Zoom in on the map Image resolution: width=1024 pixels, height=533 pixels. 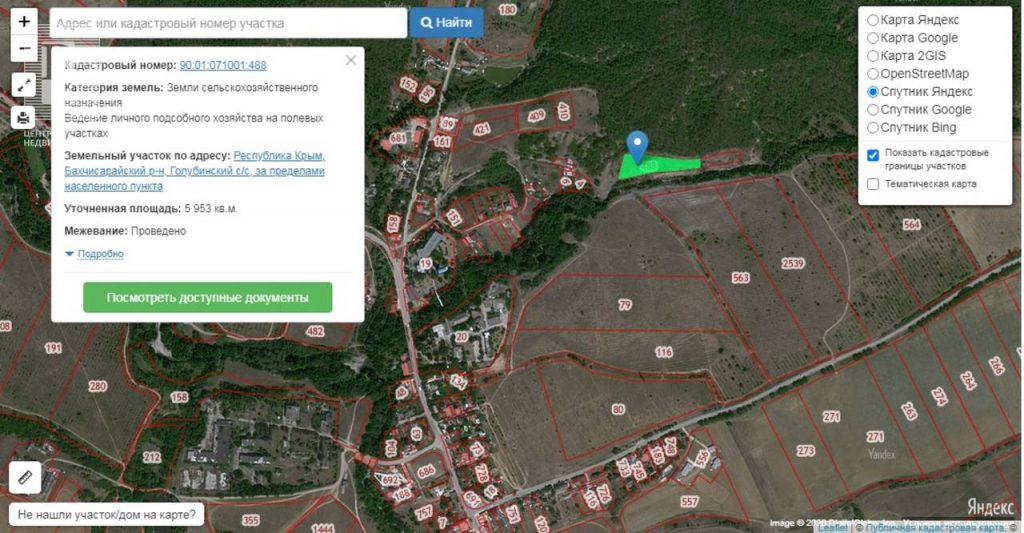pos(24,21)
